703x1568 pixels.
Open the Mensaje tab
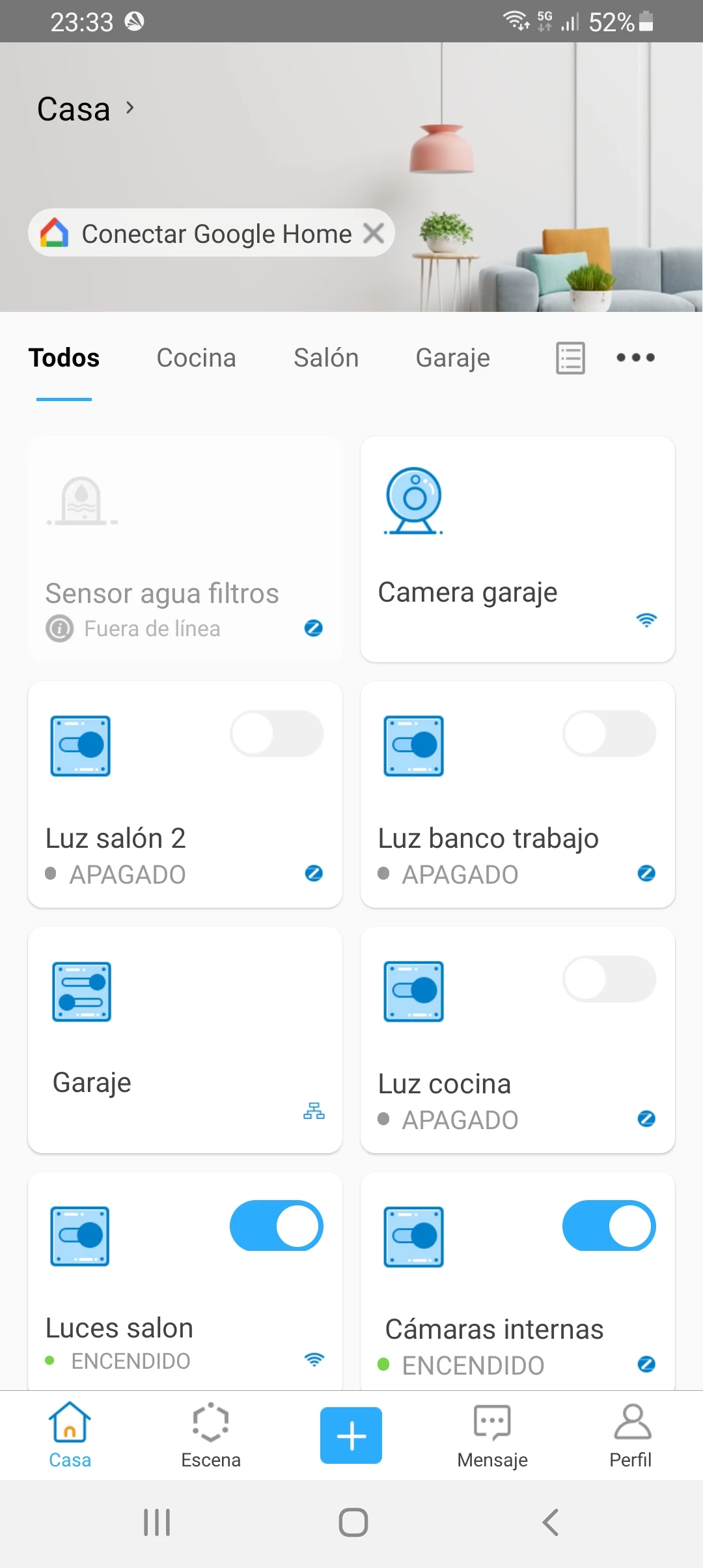point(492,1435)
